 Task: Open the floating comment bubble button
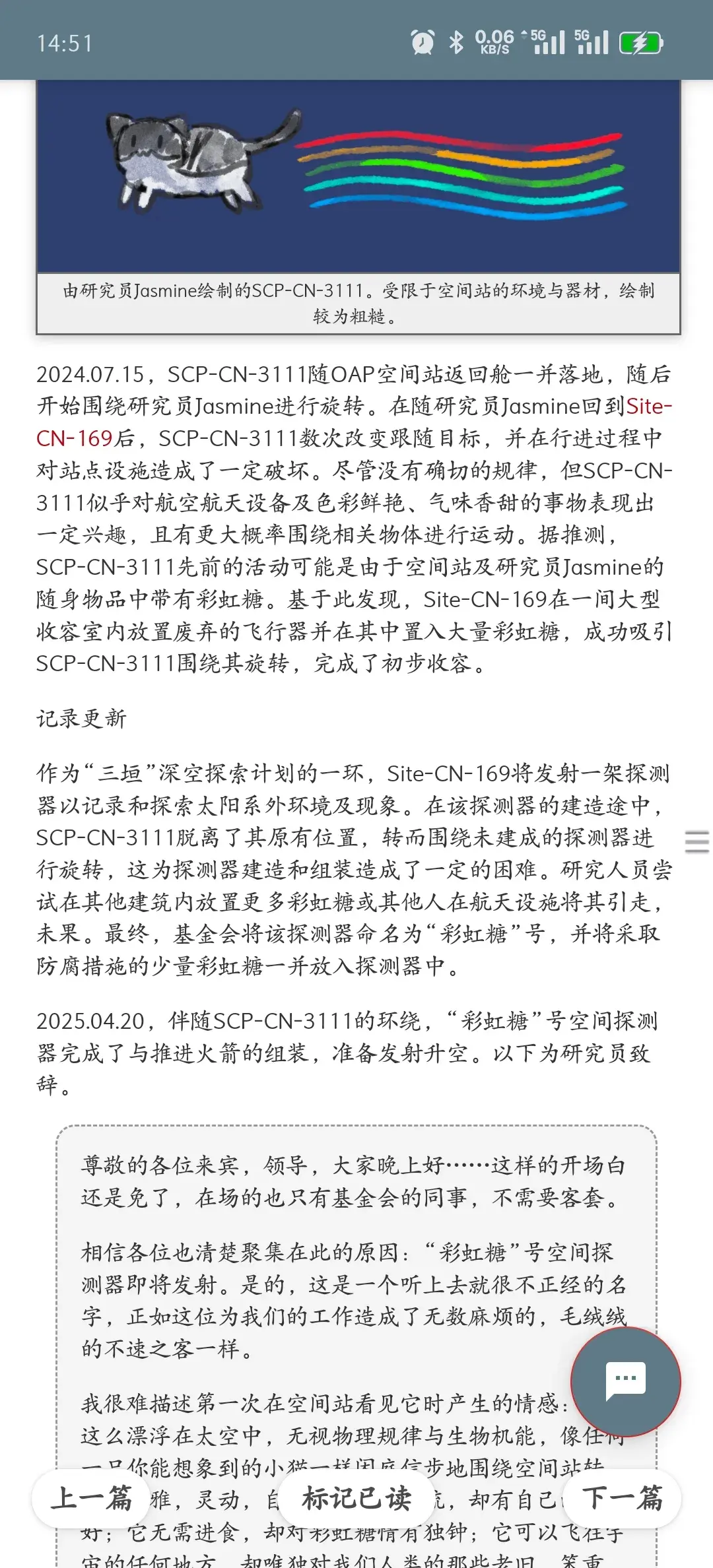tap(625, 1381)
